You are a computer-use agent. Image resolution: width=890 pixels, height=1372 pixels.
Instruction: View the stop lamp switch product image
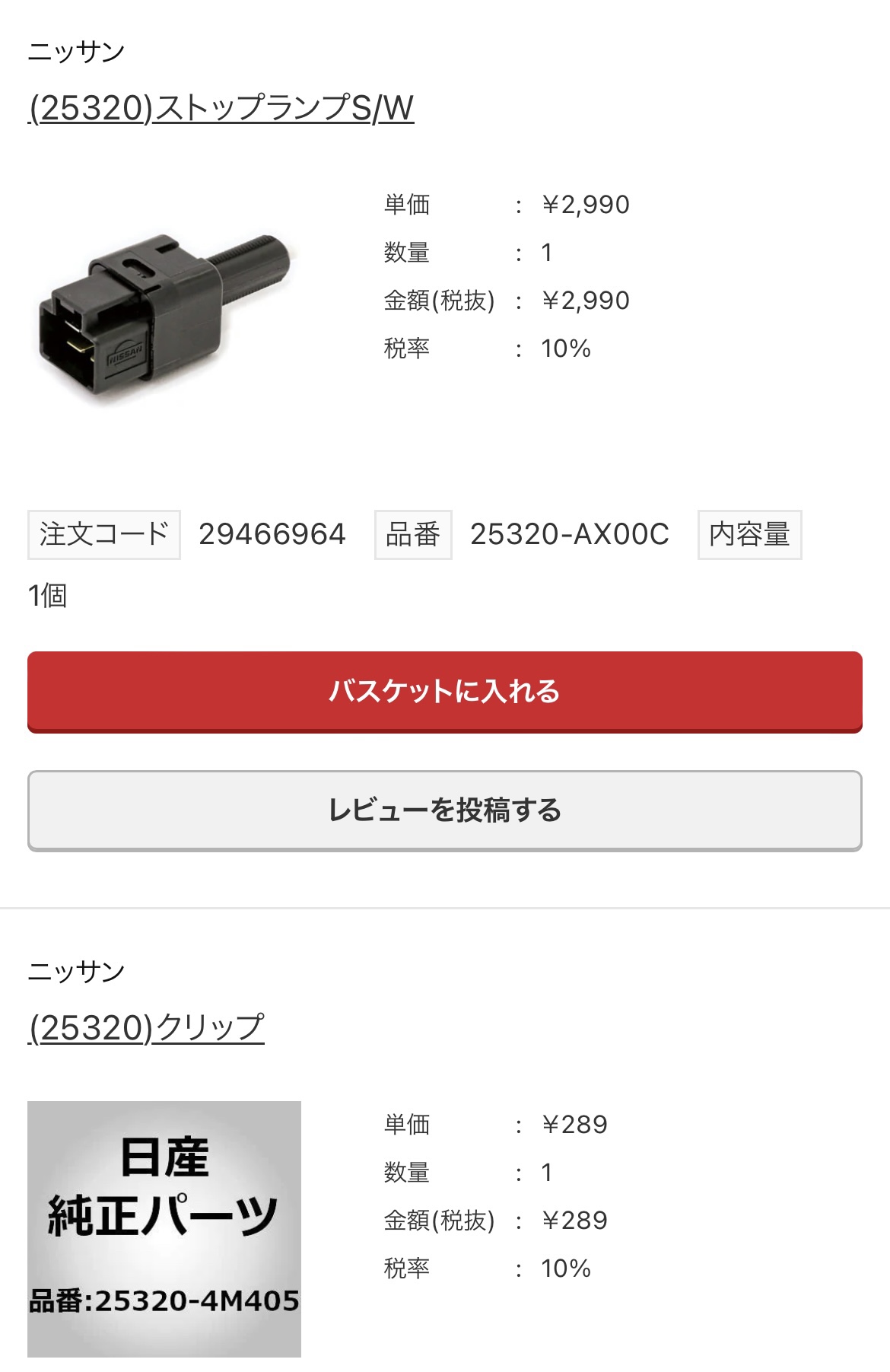pos(164,320)
